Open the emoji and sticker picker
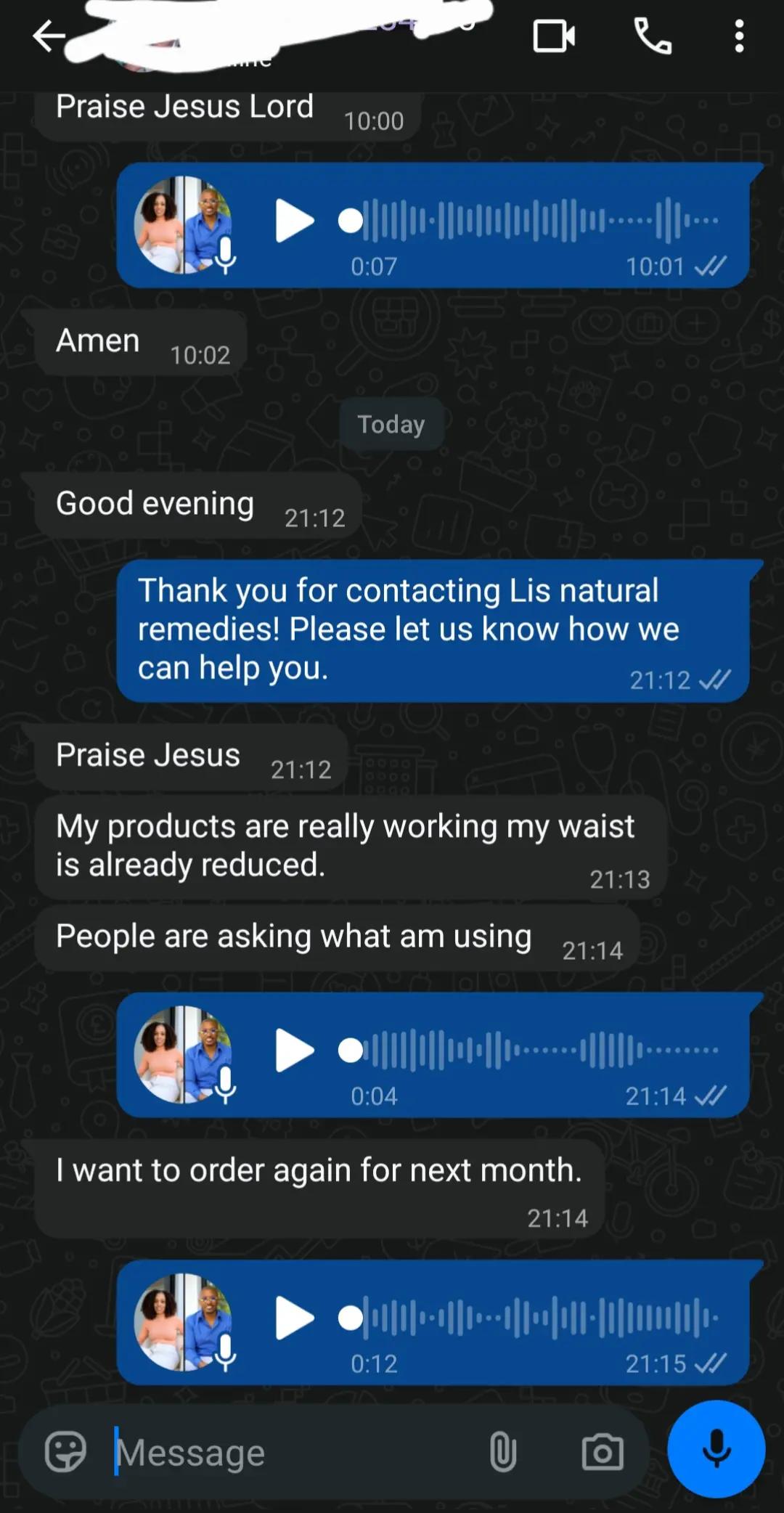784x1513 pixels. pyautogui.click(x=65, y=1452)
